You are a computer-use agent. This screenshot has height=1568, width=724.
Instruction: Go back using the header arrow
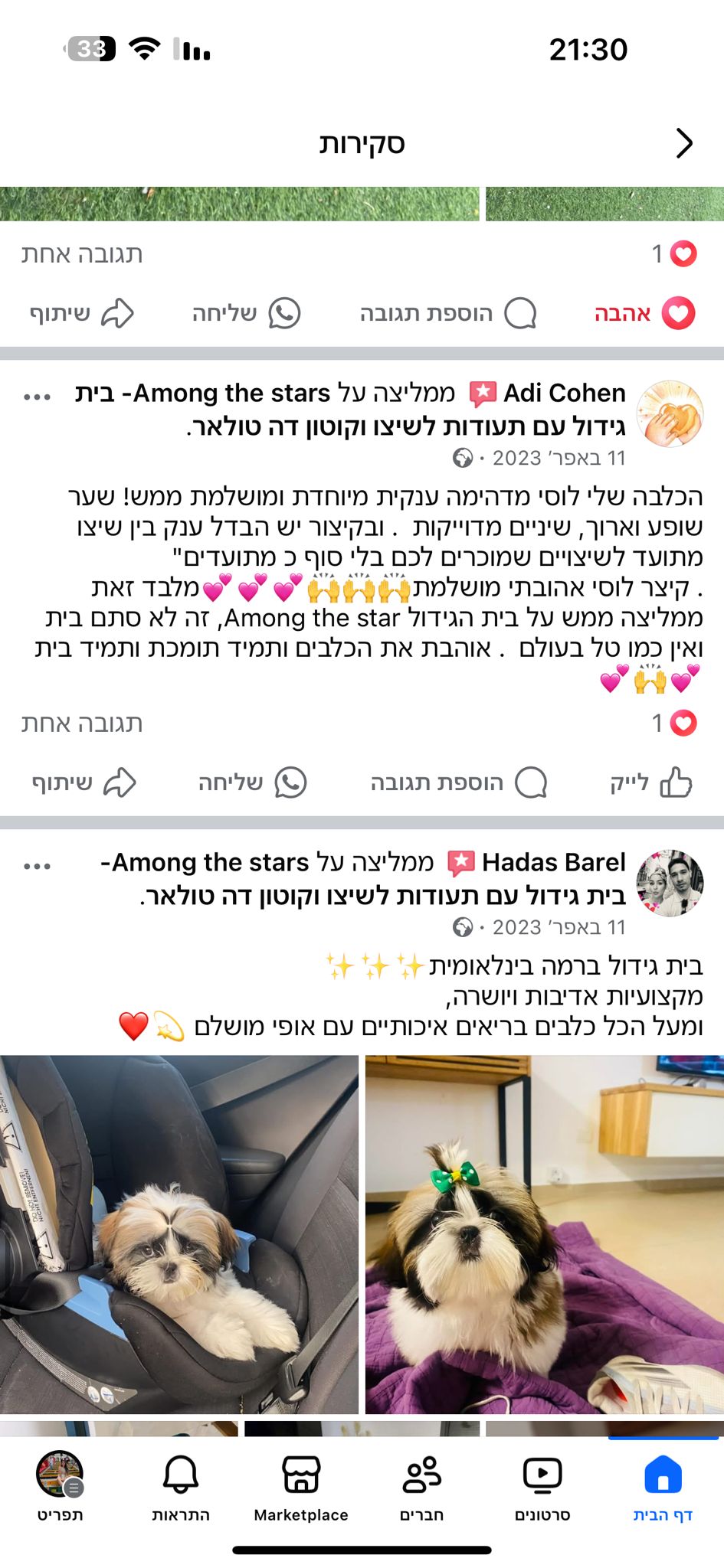(684, 143)
